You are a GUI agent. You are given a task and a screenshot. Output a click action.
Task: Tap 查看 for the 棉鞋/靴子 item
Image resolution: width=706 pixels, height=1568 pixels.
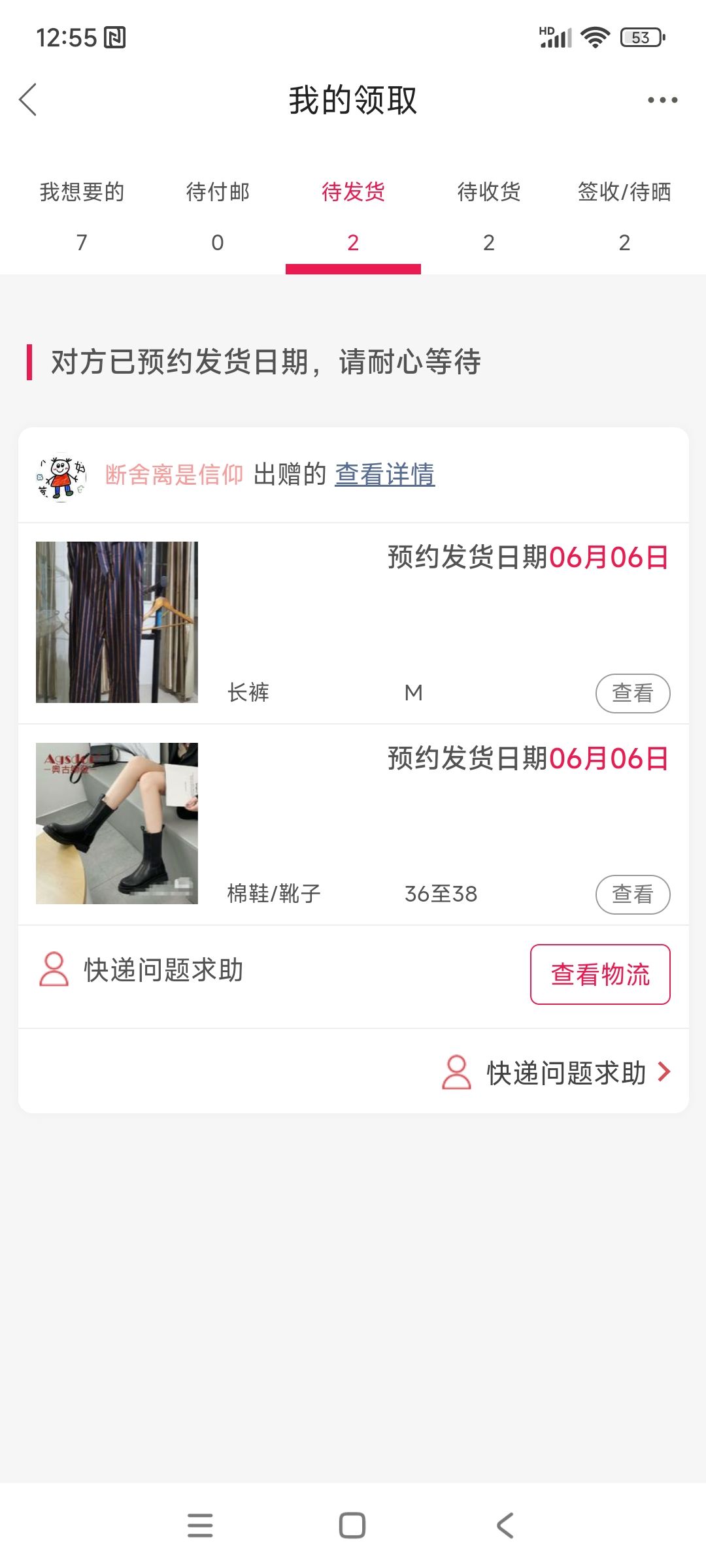coord(633,894)
